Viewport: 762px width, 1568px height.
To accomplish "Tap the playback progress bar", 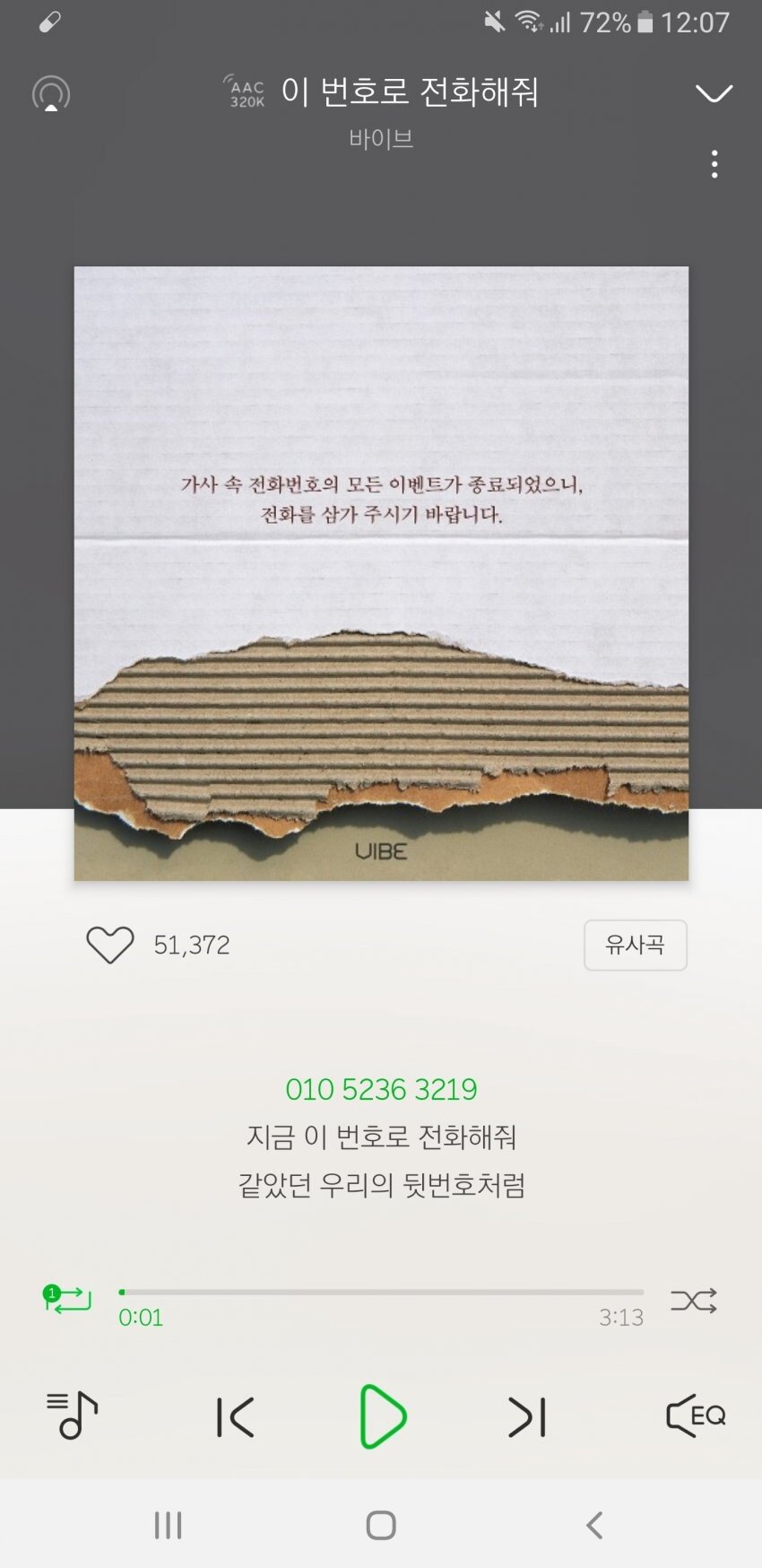I will click(x=381, y=1292).
